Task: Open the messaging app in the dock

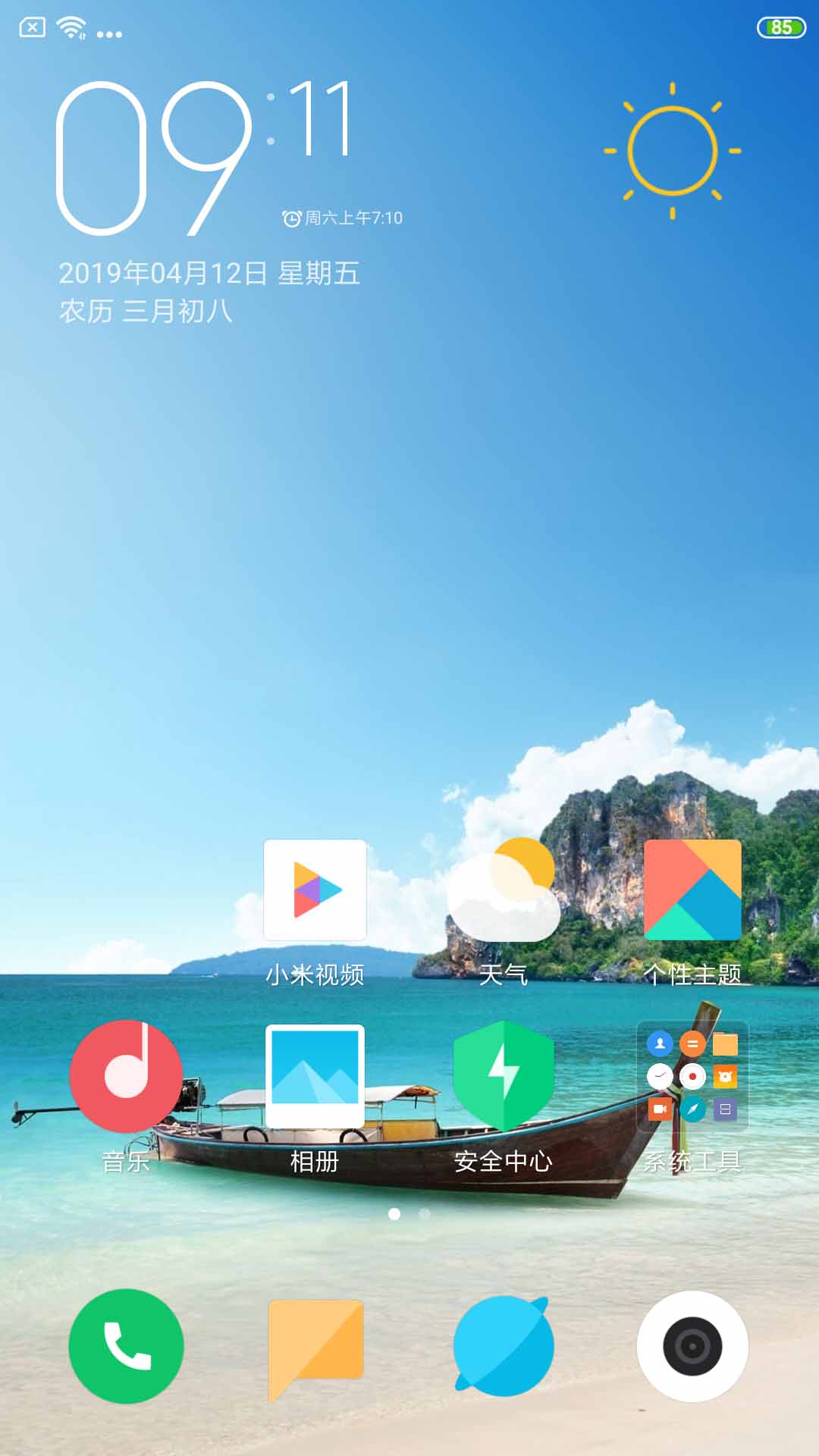Action: pyautogui.click(x=315, y=1346)
